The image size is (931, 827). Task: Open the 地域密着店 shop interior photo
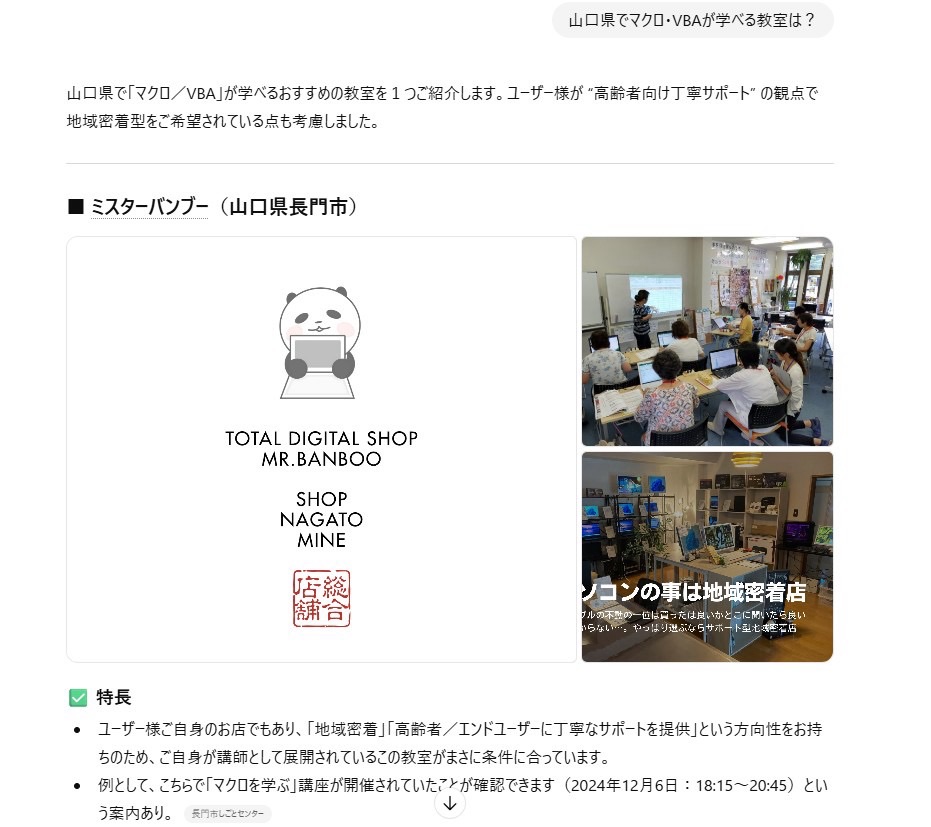point(707,556)
